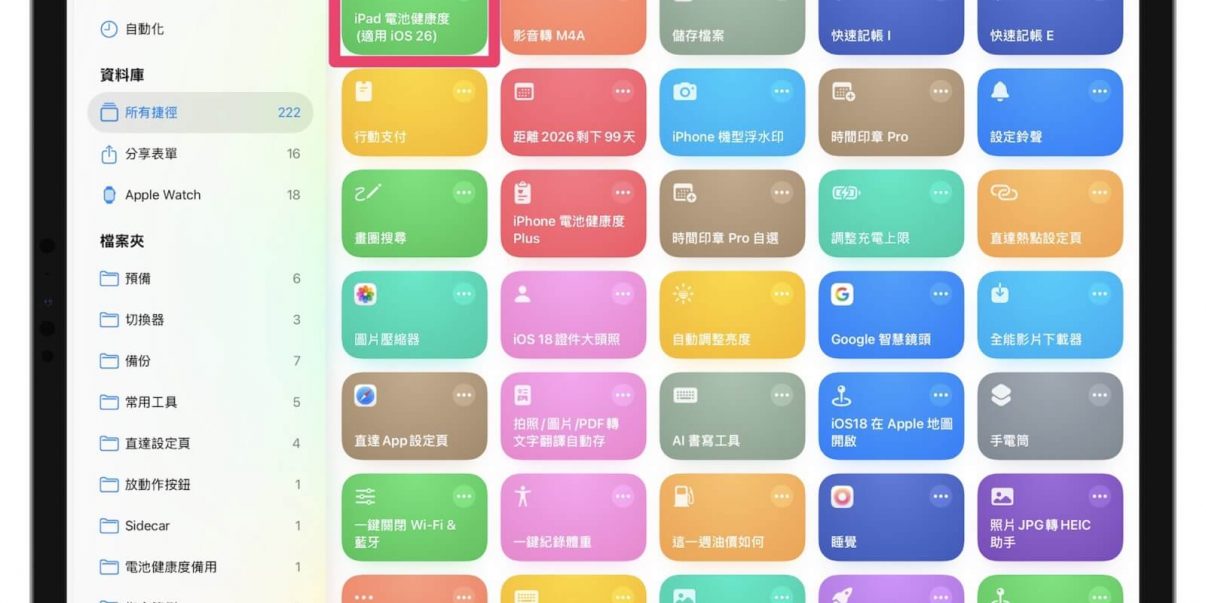Open more options on the 手電筒 shortcut
The image size is (1206, 603).
[x=1099, y=395]
